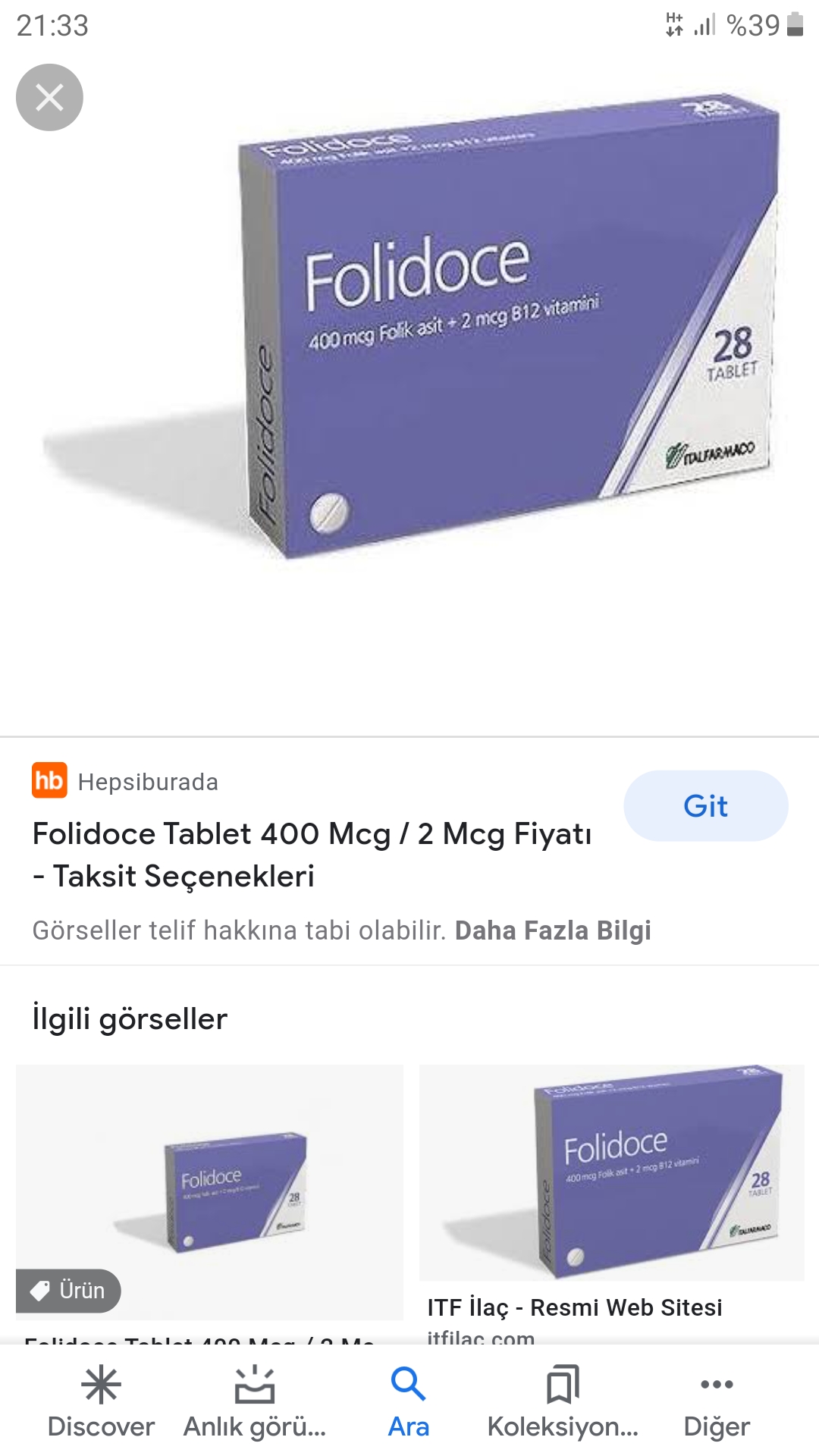Switch to the Anlık görüntü tab
The image size is (819, 1456).
[255, 1402]
